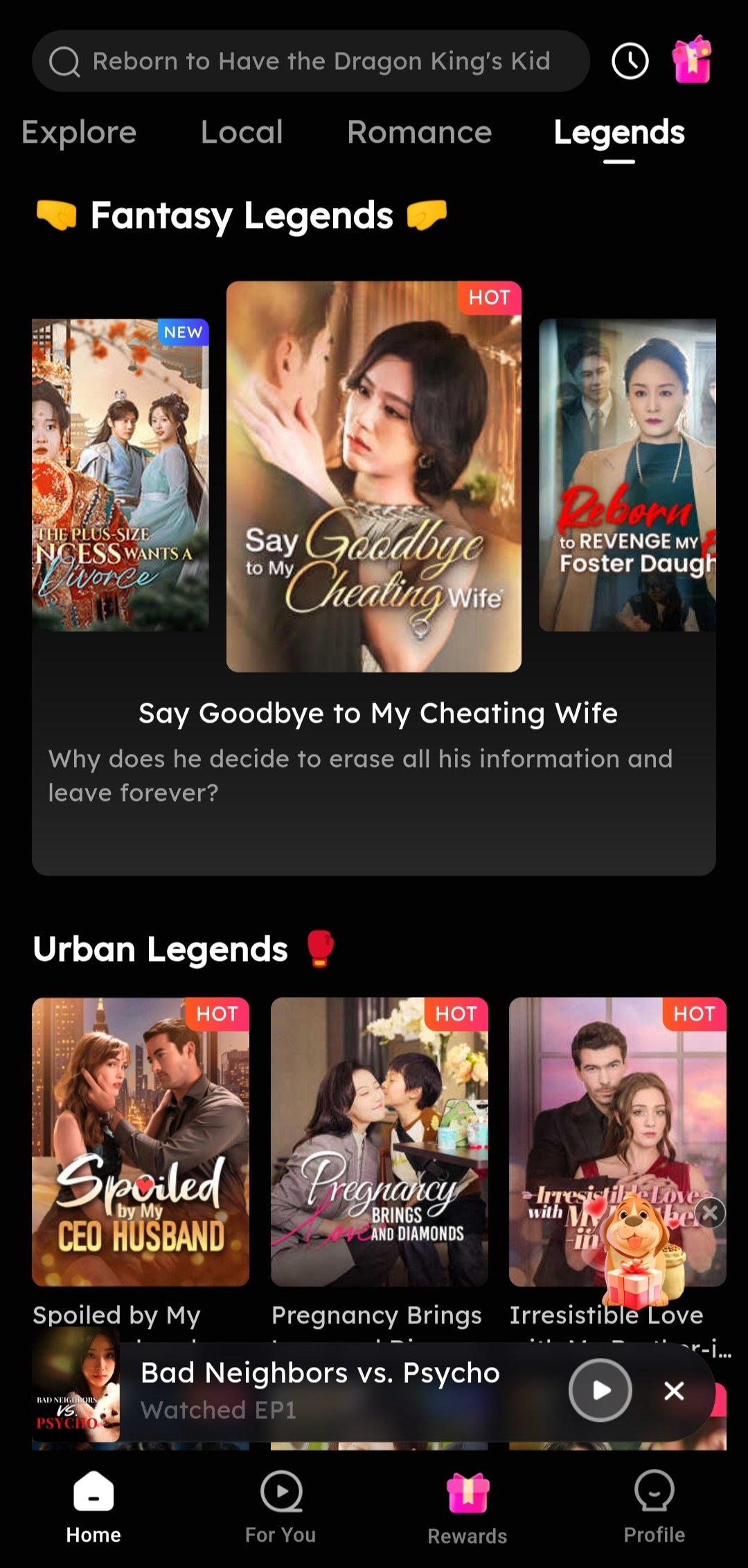Switch to the Romance tab
Image resolution: width=748 pixels, height=1568 pixels.
[420, 132]
